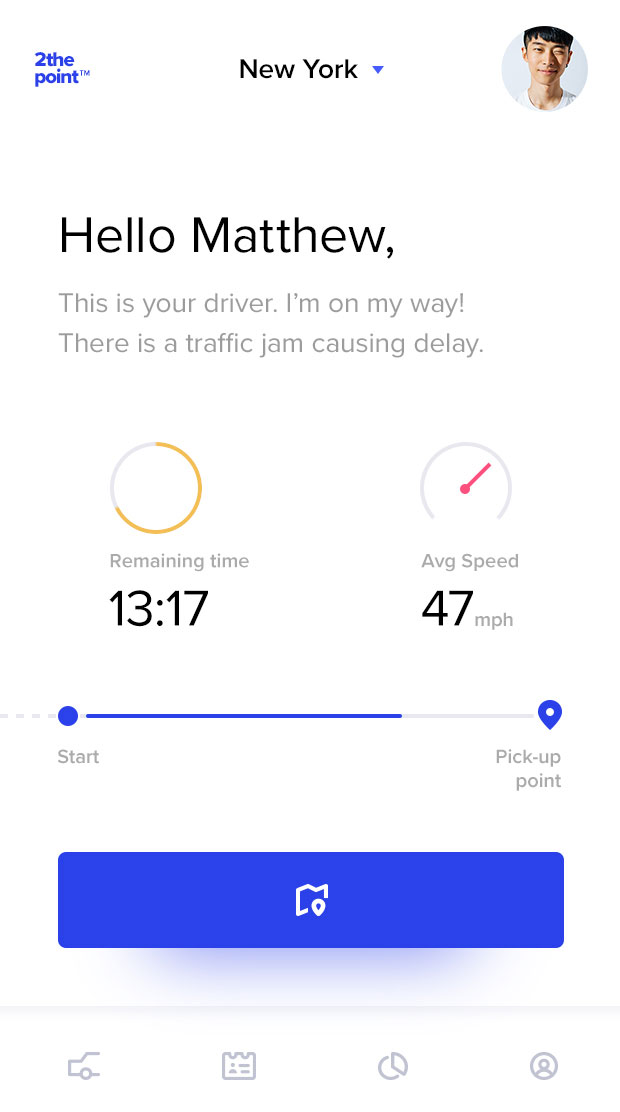The width and height of the screenshot is (620, 1112).
Task: Open the profile photo avatar
Action: (544, 69)
